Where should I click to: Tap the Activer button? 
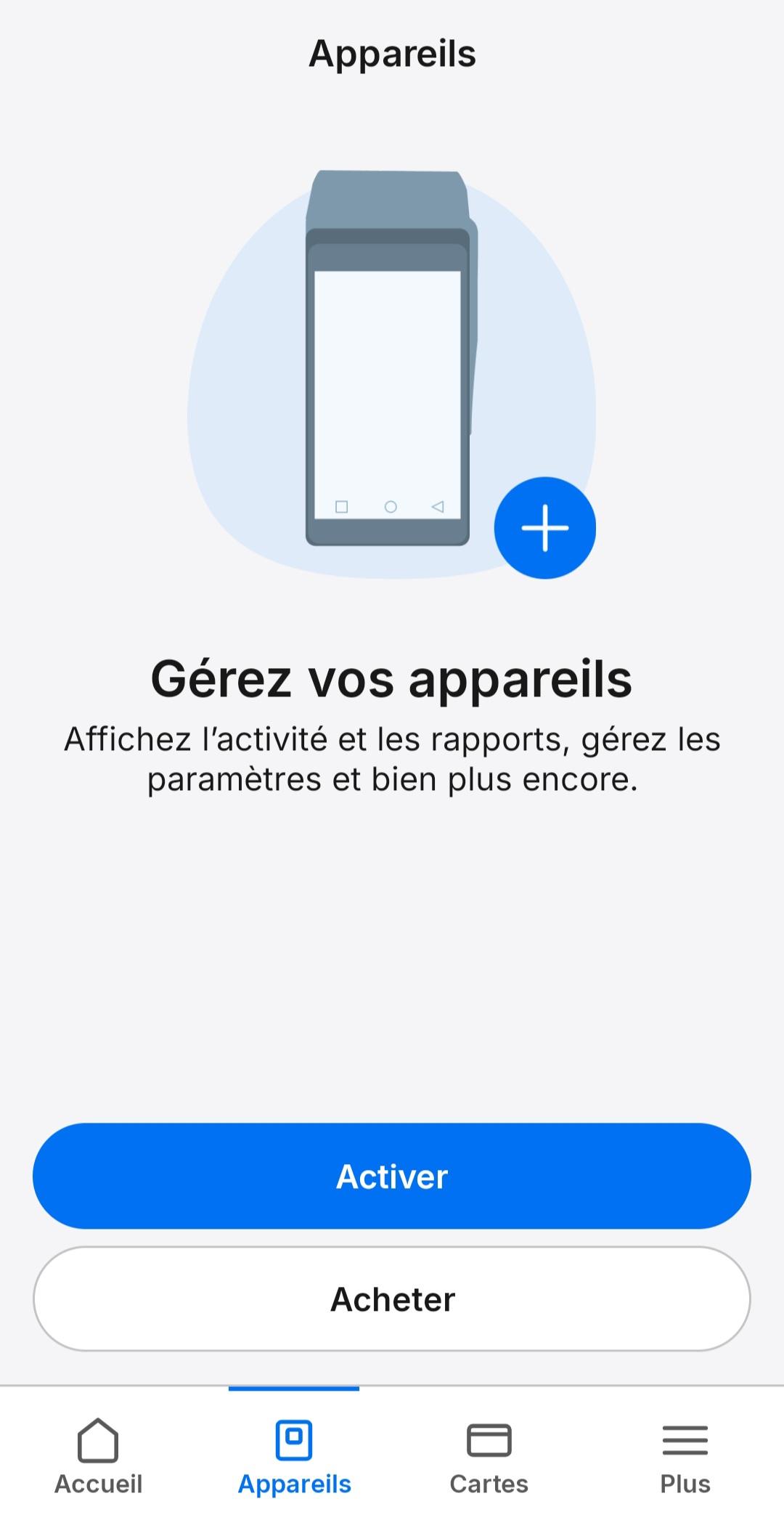click(392, 1176)
